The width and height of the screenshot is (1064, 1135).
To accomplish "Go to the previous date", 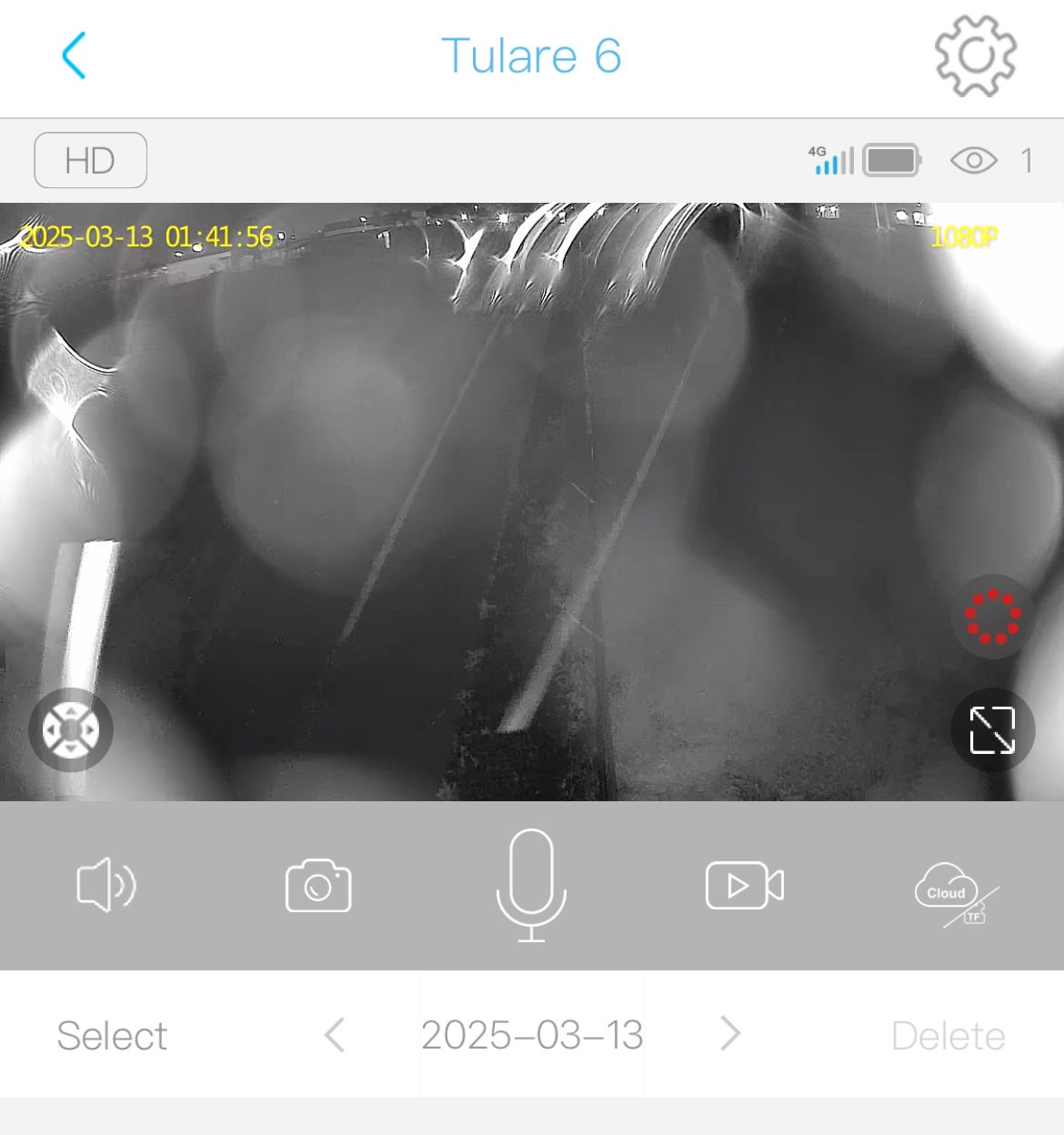I will [x=335, y=1035].
